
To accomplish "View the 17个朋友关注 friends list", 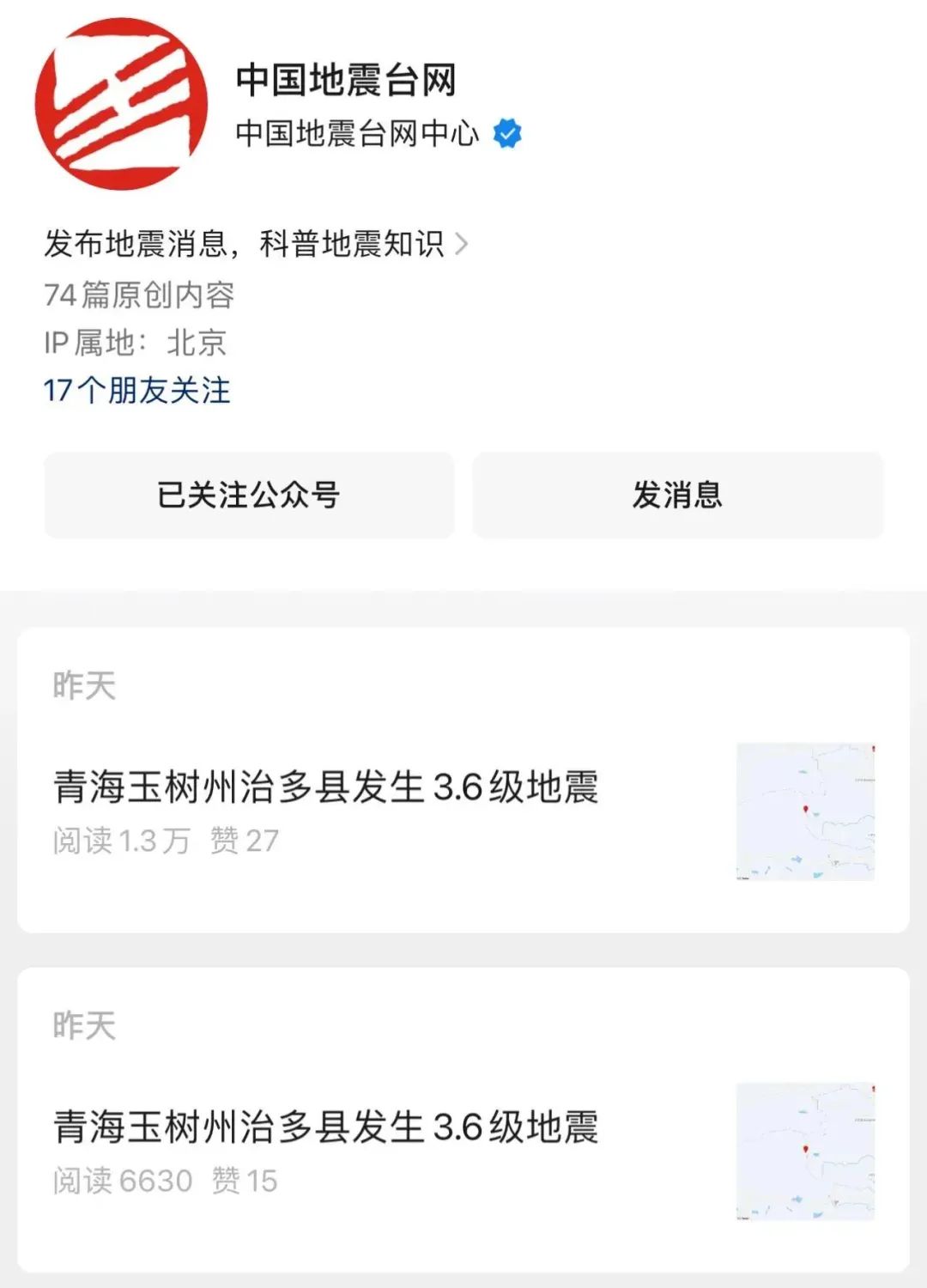I will [137, 391].
